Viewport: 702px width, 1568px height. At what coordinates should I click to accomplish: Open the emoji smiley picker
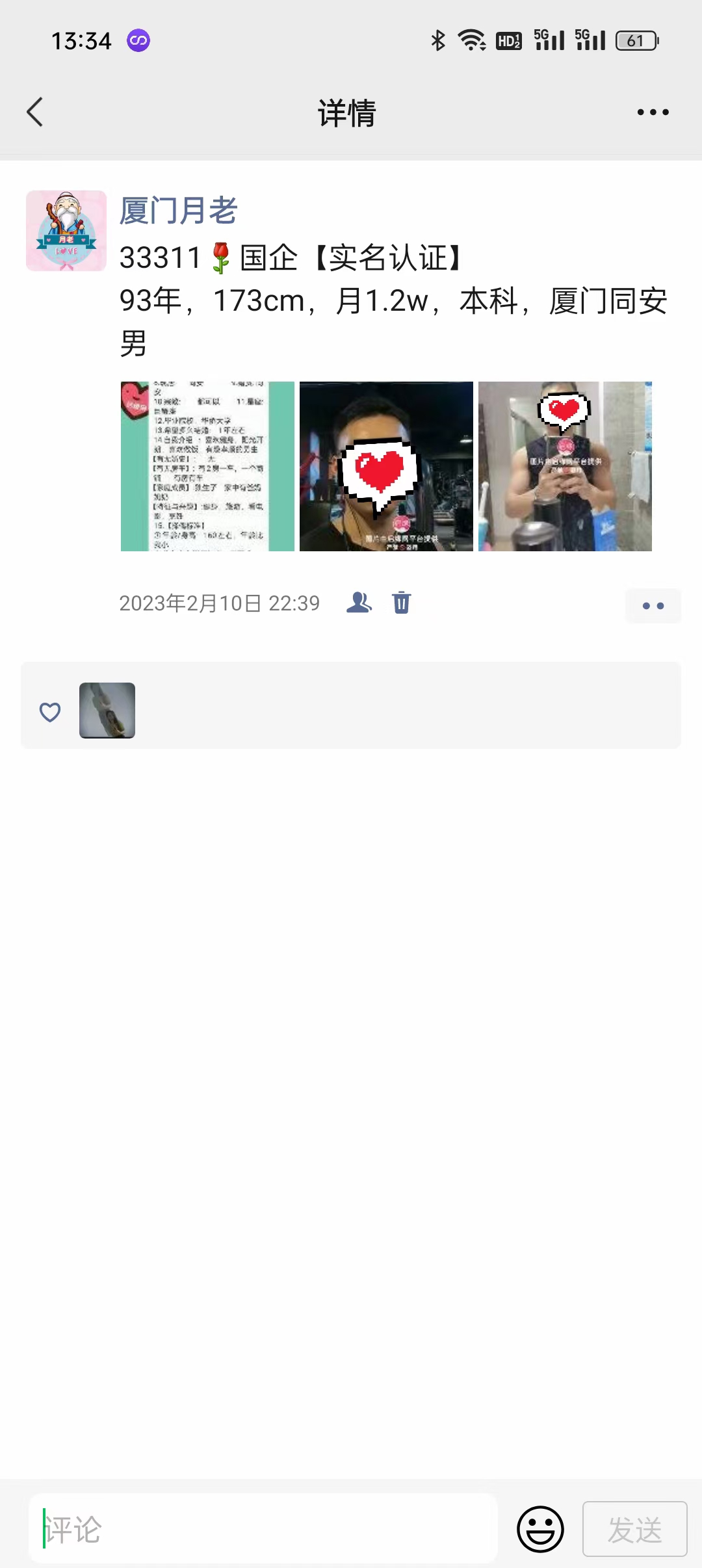tap(540, 1528)
